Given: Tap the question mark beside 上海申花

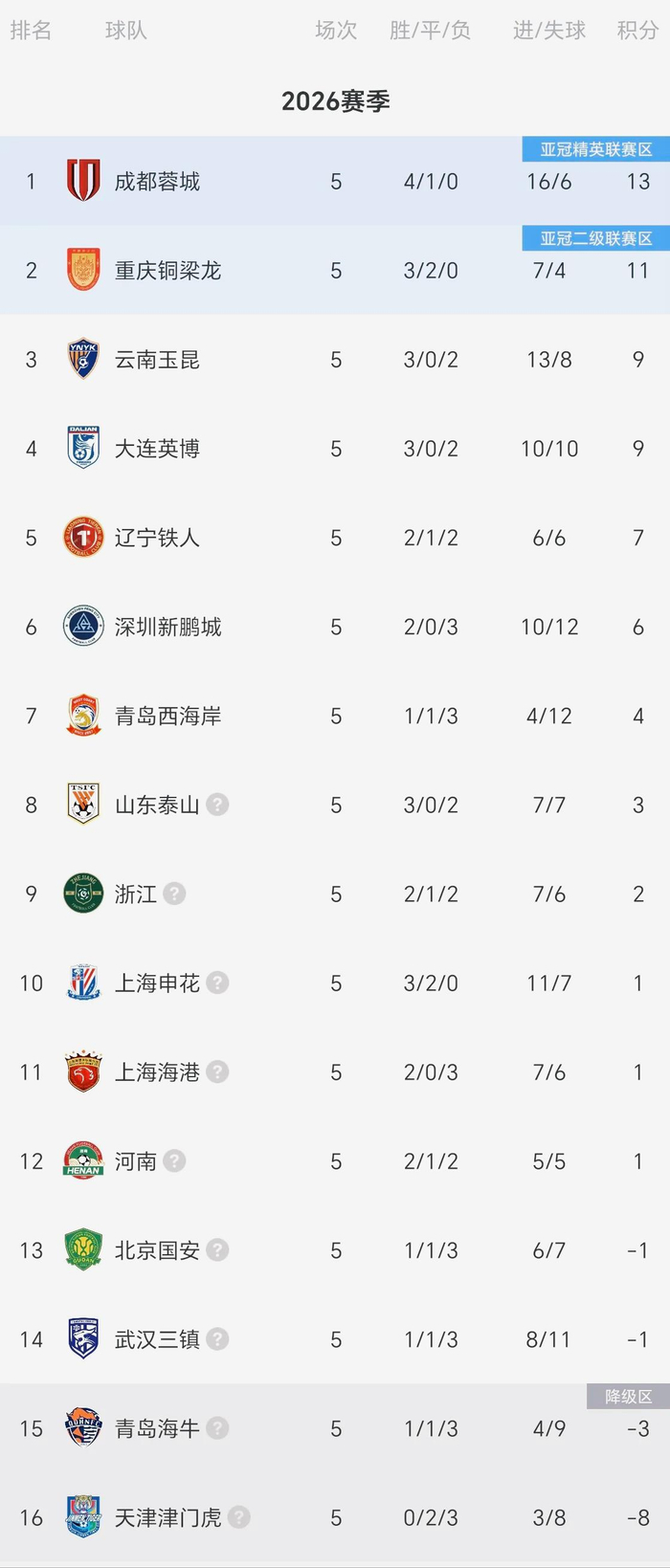Looking at the screenshot, I should point(218,983).
